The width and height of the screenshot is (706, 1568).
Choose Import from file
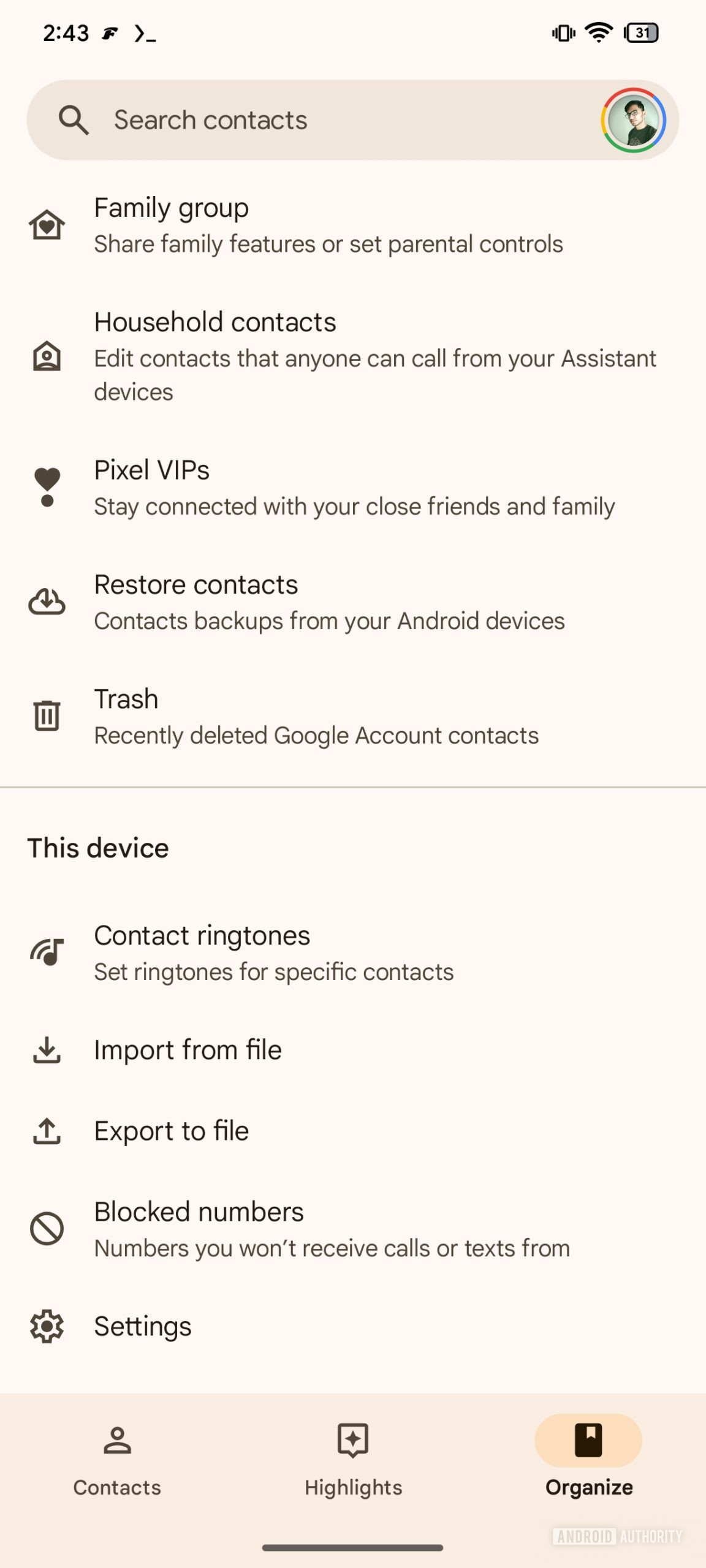tap(188, 1050)
